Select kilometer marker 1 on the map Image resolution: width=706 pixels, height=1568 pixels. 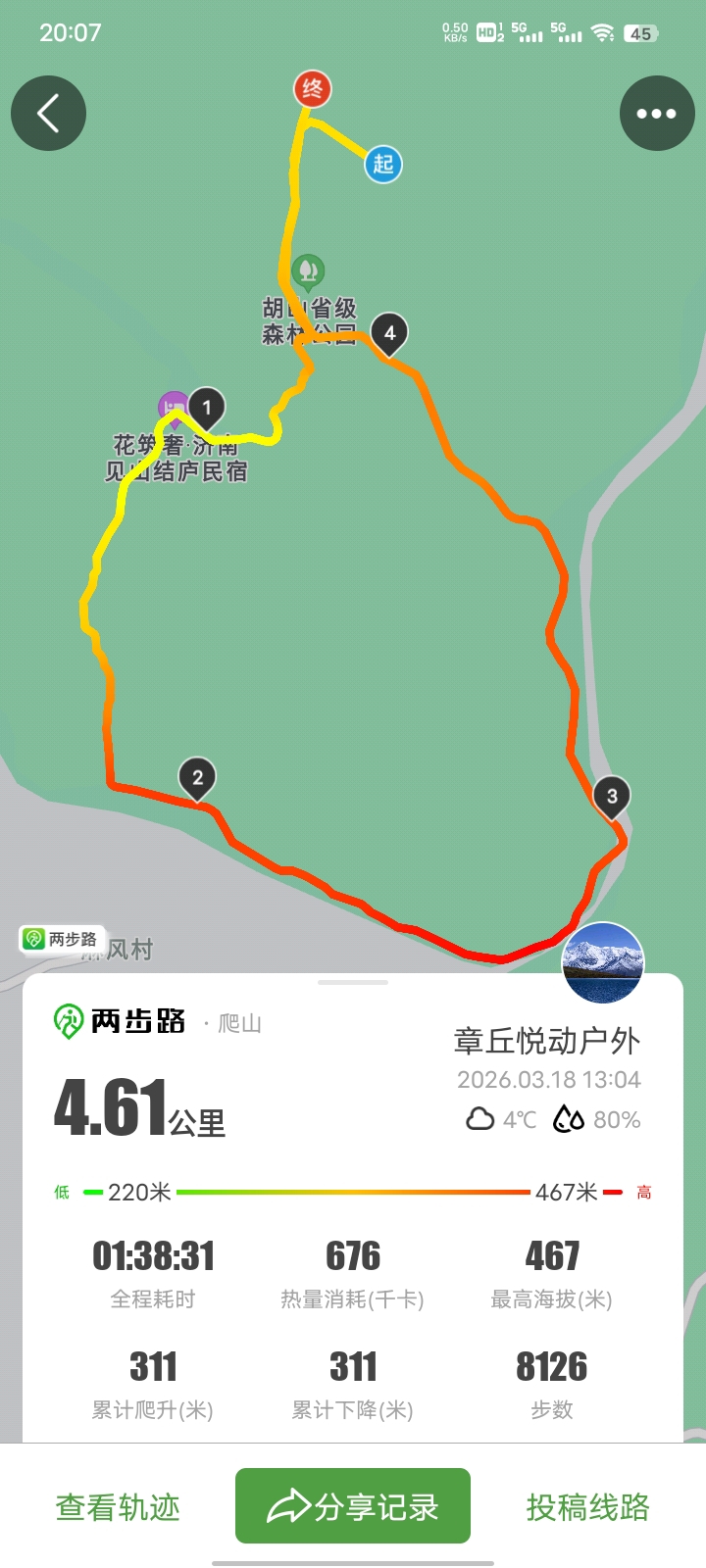click(206, 408)
